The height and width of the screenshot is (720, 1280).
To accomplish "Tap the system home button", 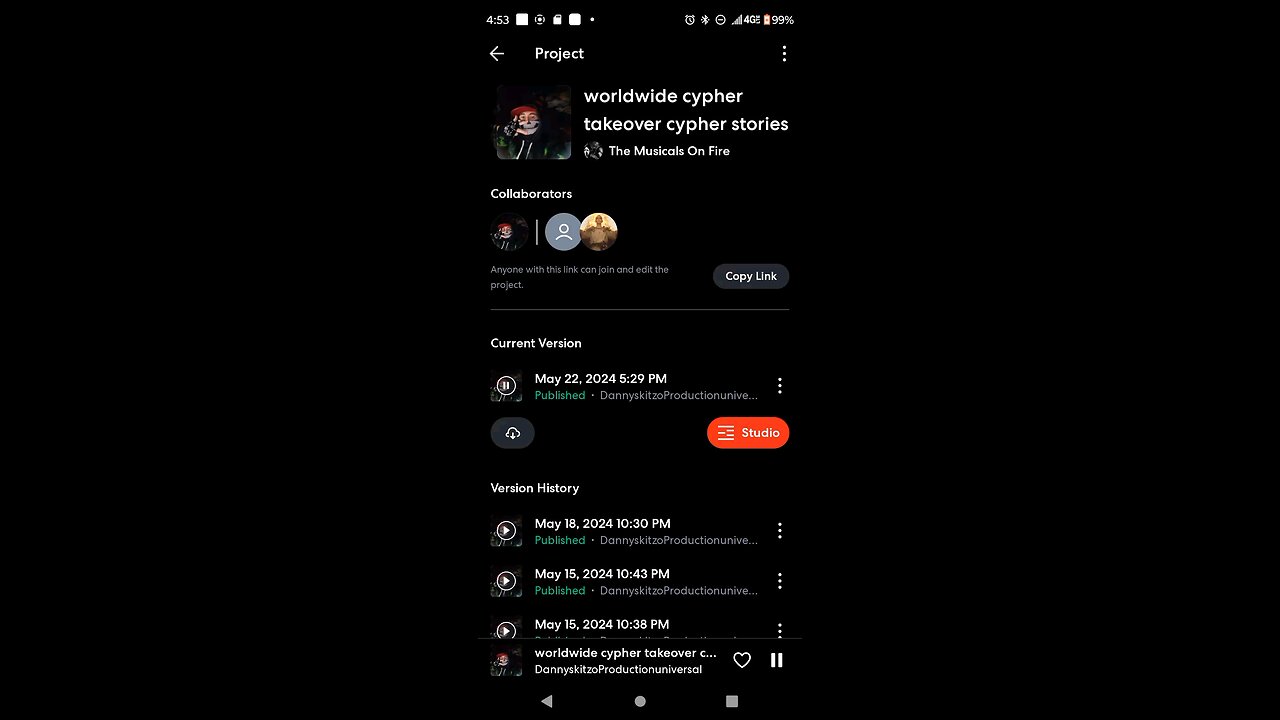I will (x=640, y=701).
